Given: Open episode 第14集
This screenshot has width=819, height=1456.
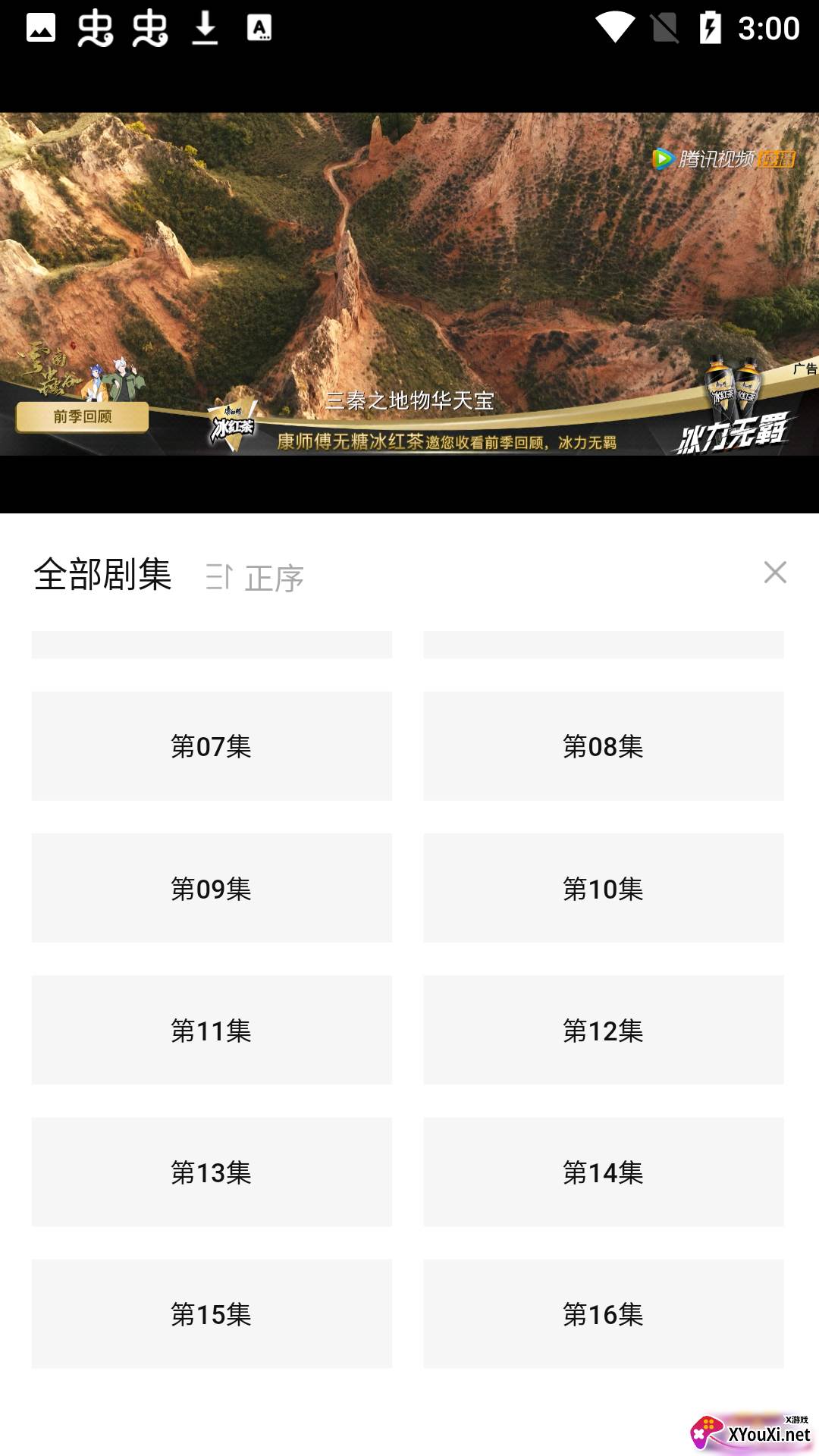Looking at the screenshot, I should tap(604, 1172).
